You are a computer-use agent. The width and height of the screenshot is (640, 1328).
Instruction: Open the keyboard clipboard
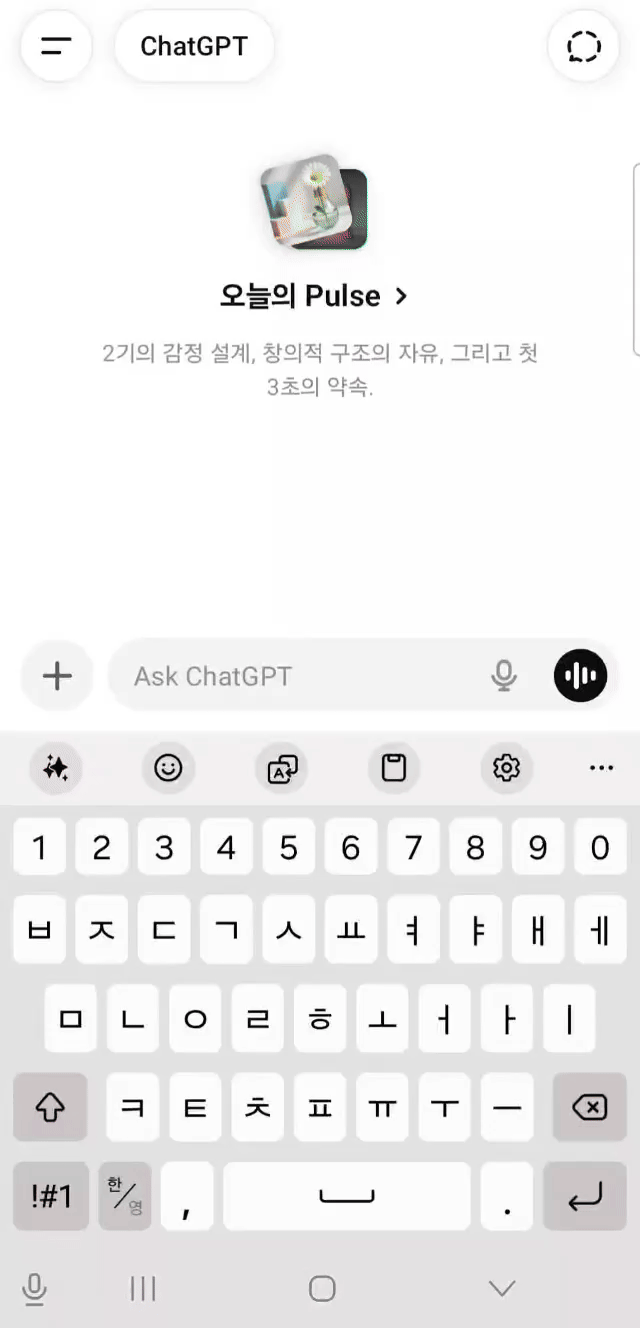395,768
